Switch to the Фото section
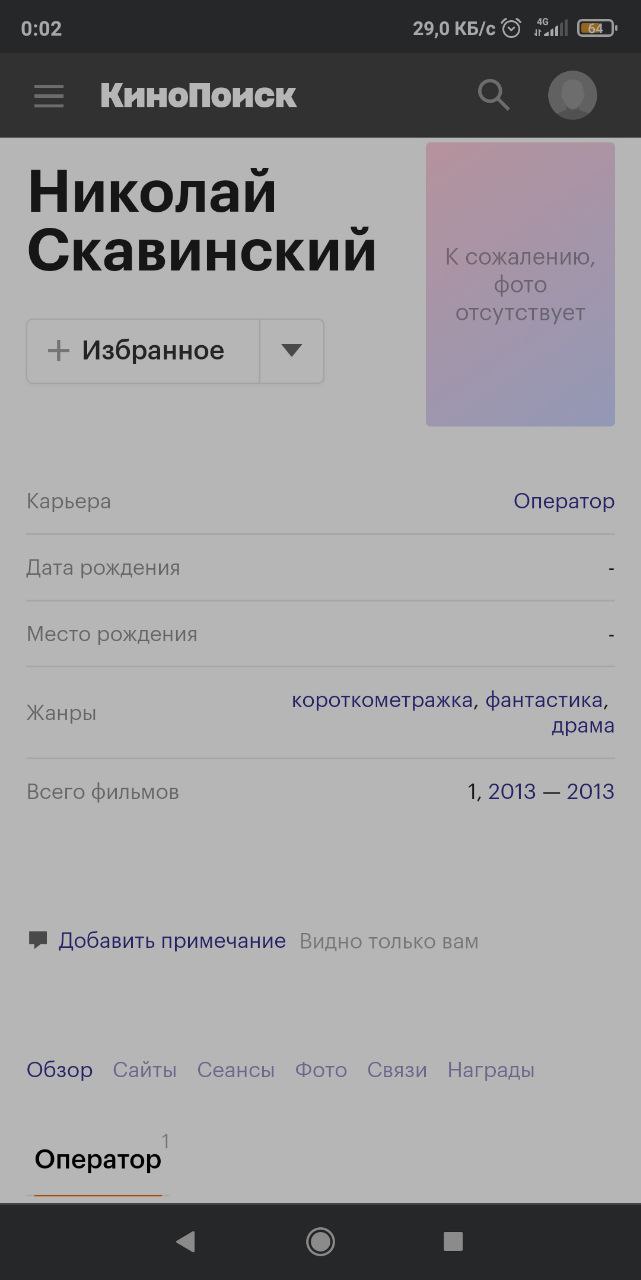 [320, 1070]
